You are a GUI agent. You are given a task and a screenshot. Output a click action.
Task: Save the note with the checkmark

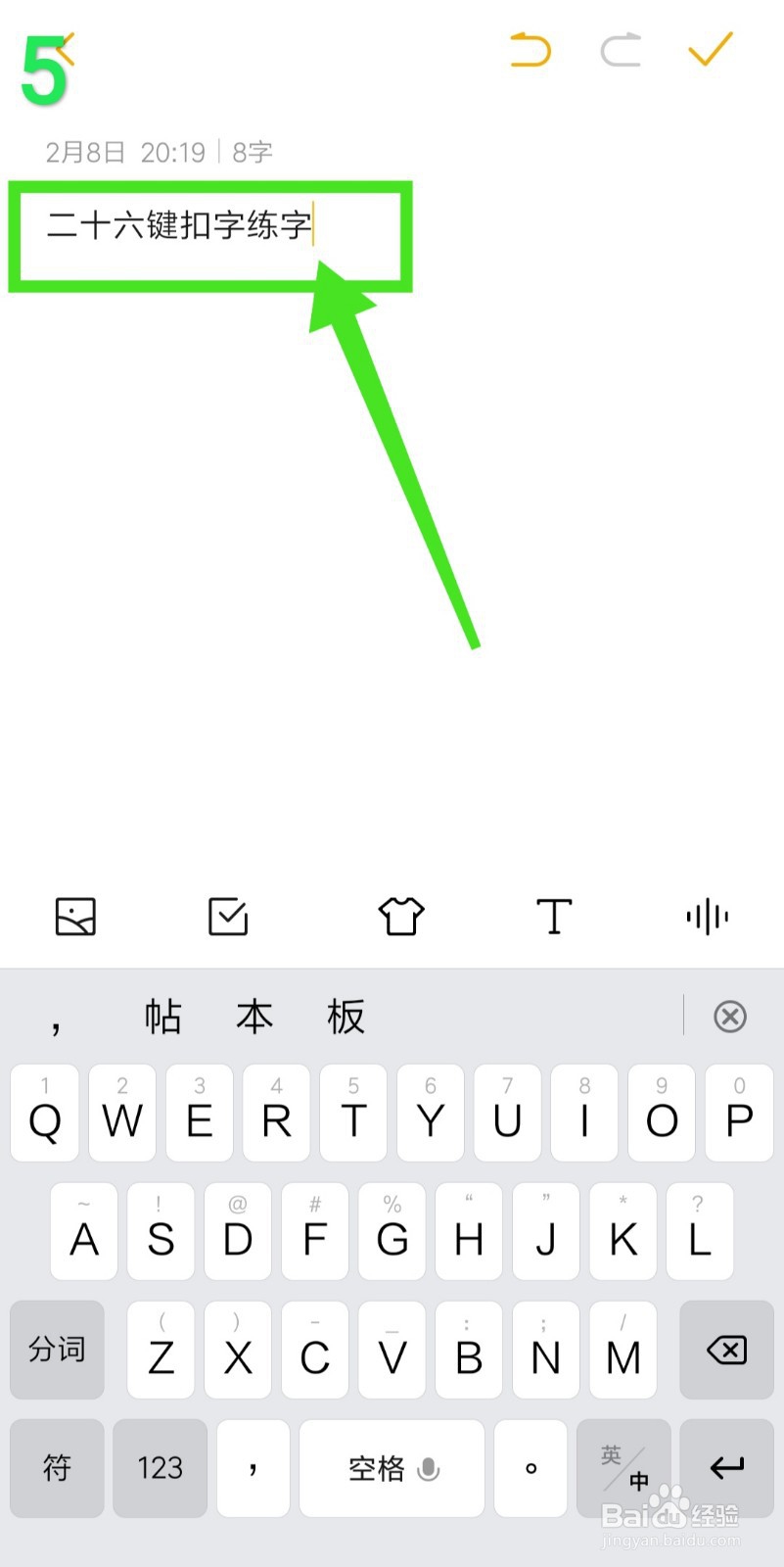coord(711,51)
